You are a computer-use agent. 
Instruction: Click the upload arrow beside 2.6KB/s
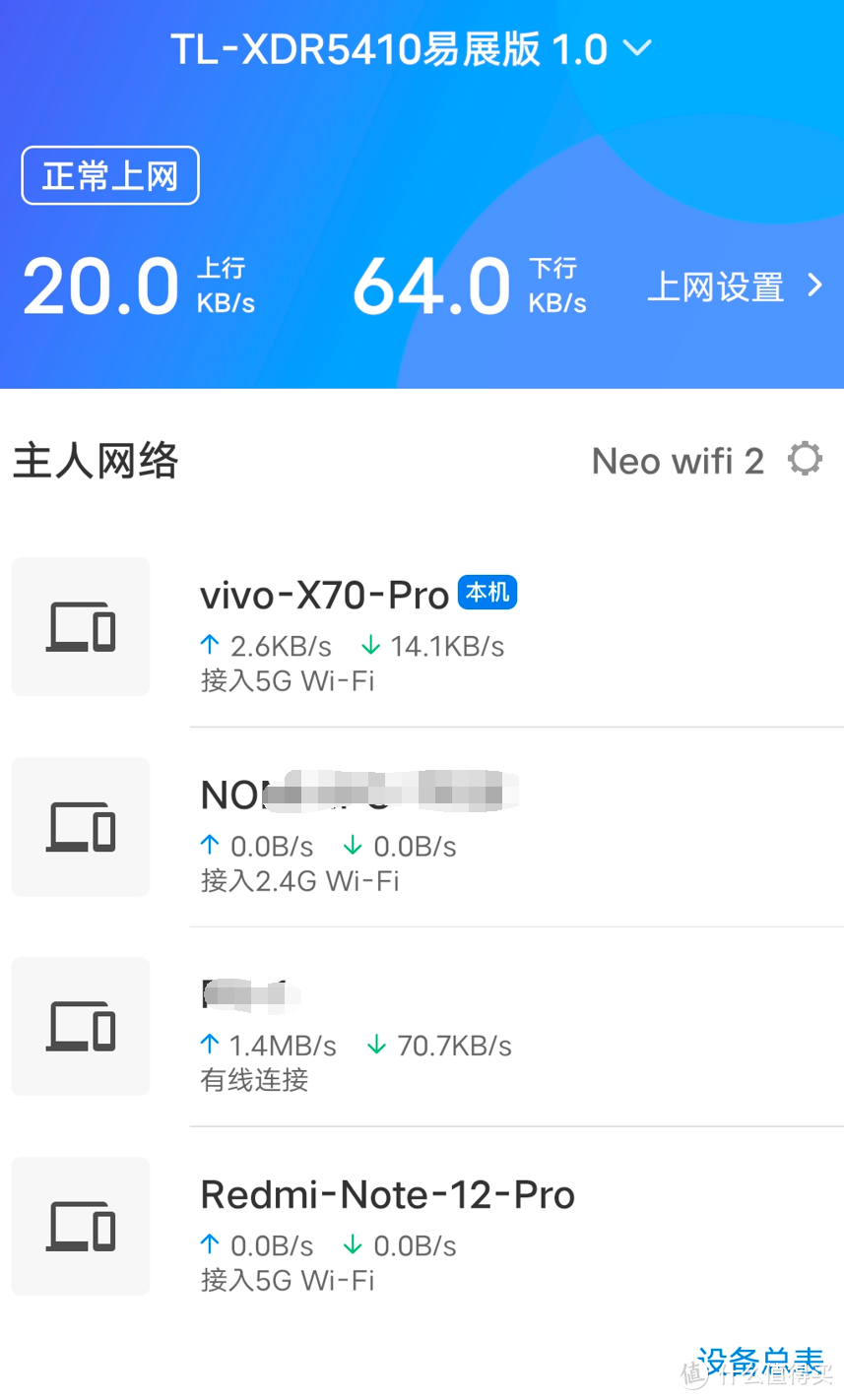pyautogui.click(x=209, y=645)
